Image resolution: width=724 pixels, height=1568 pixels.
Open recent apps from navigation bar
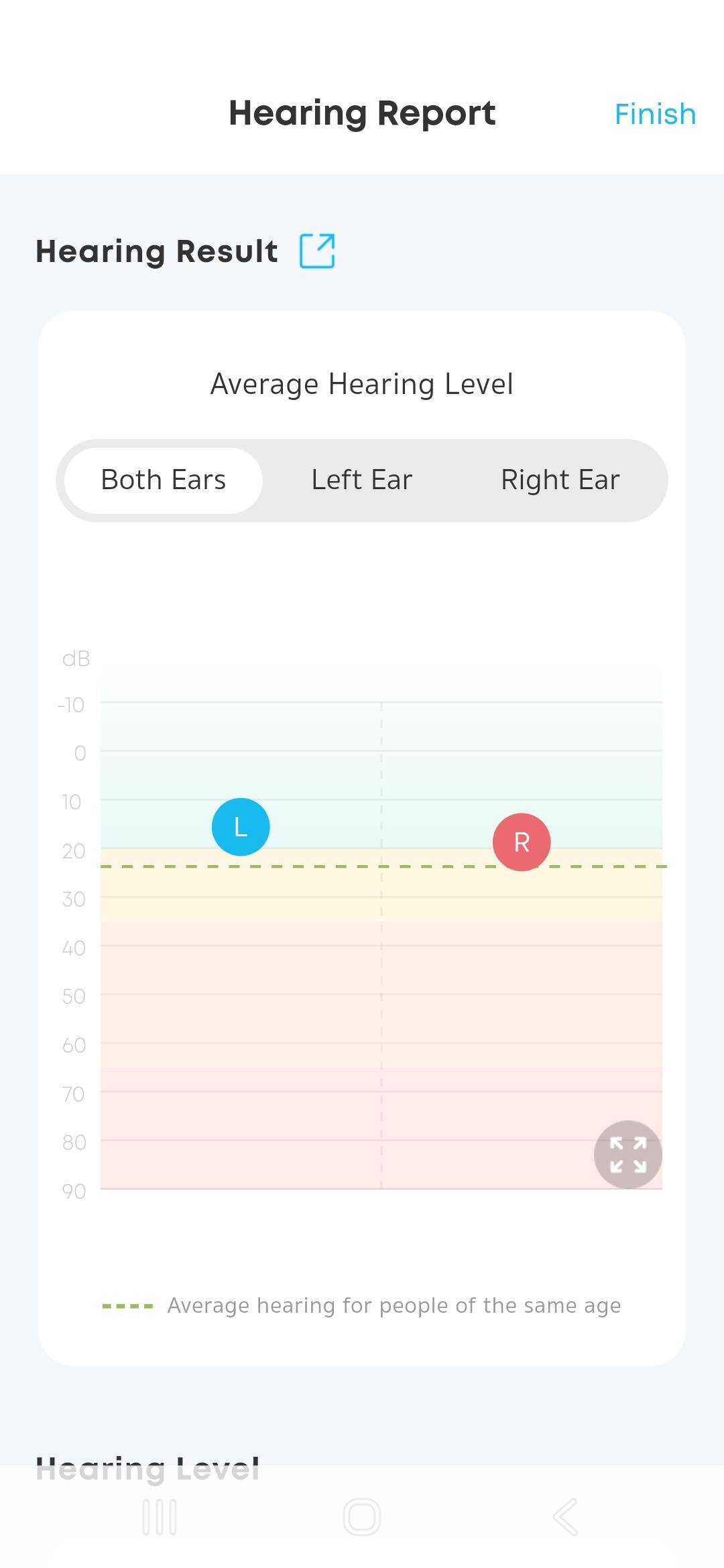pos(160,1517)
